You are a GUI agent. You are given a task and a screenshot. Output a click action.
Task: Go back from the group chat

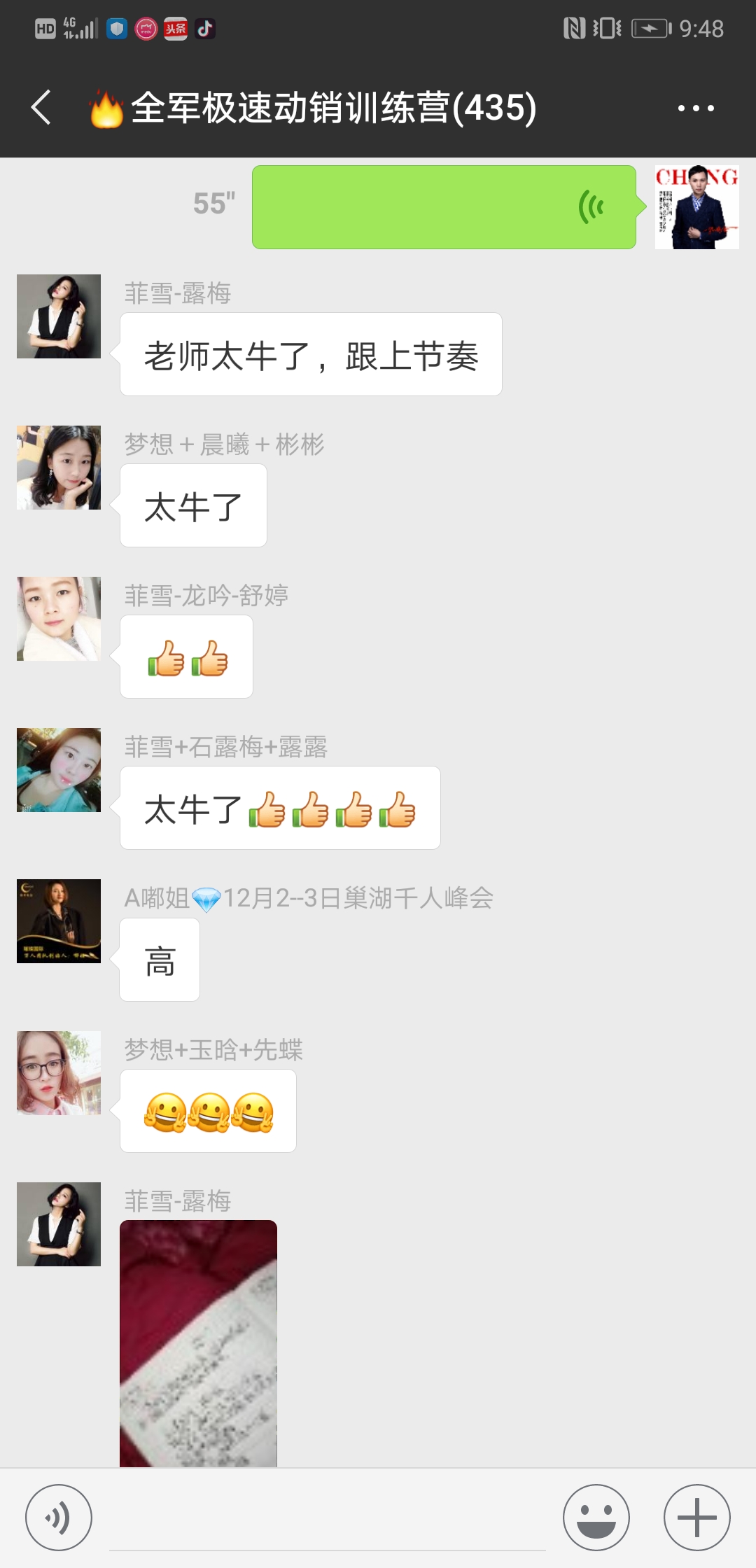[42, 108]
